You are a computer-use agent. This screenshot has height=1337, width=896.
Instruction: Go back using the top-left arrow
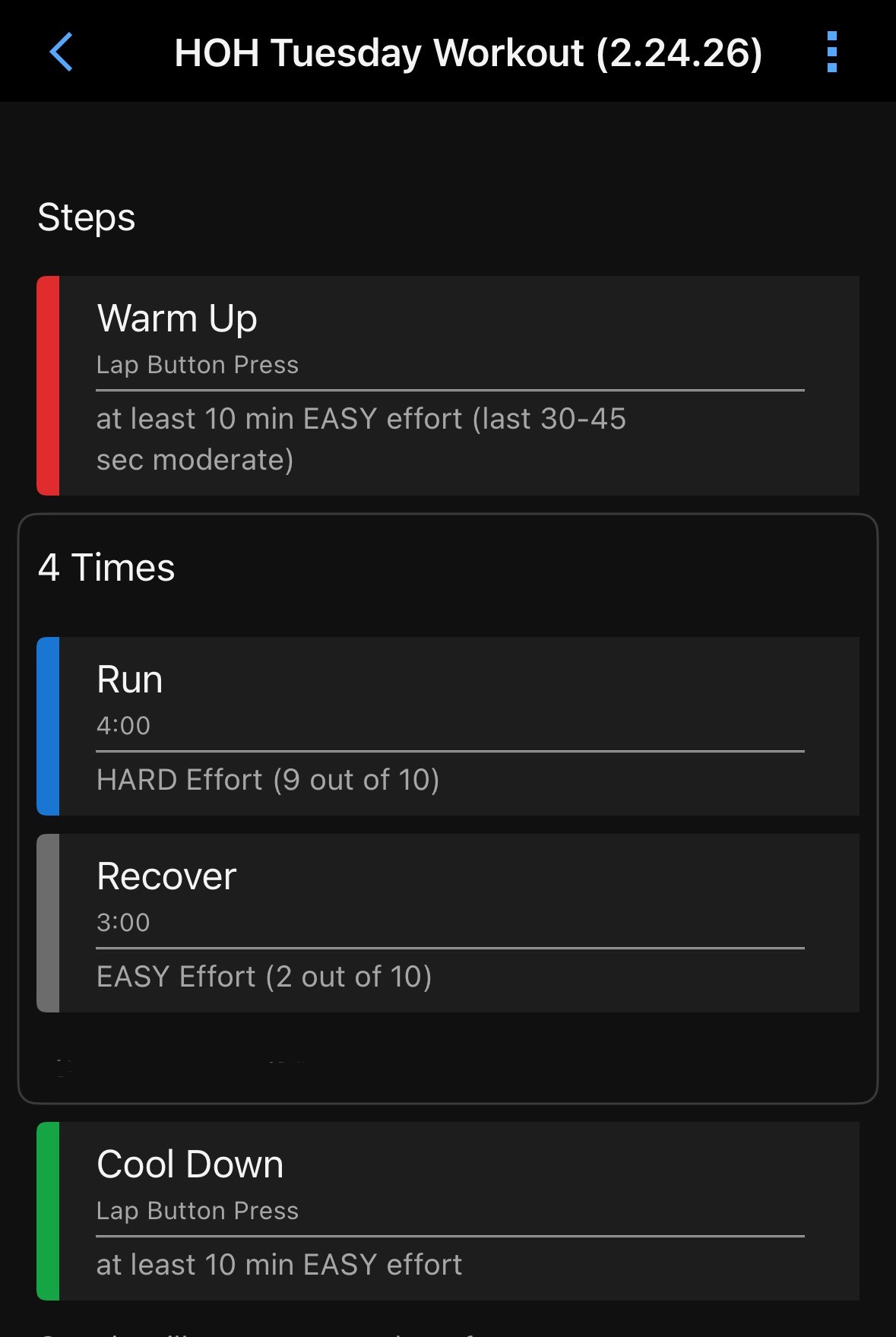tap(61, 52)
